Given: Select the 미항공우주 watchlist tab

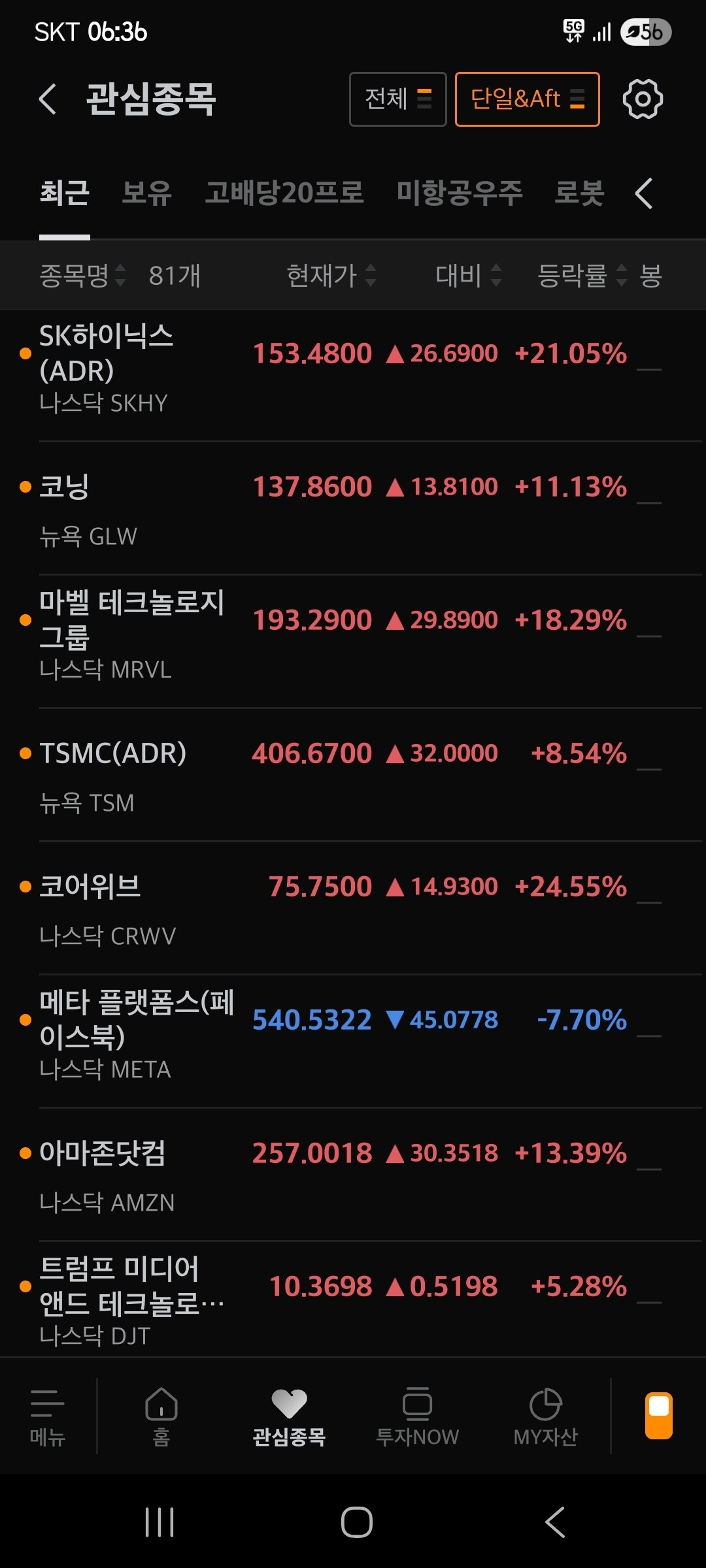Looking at the screenshot, I should (460, 193).
